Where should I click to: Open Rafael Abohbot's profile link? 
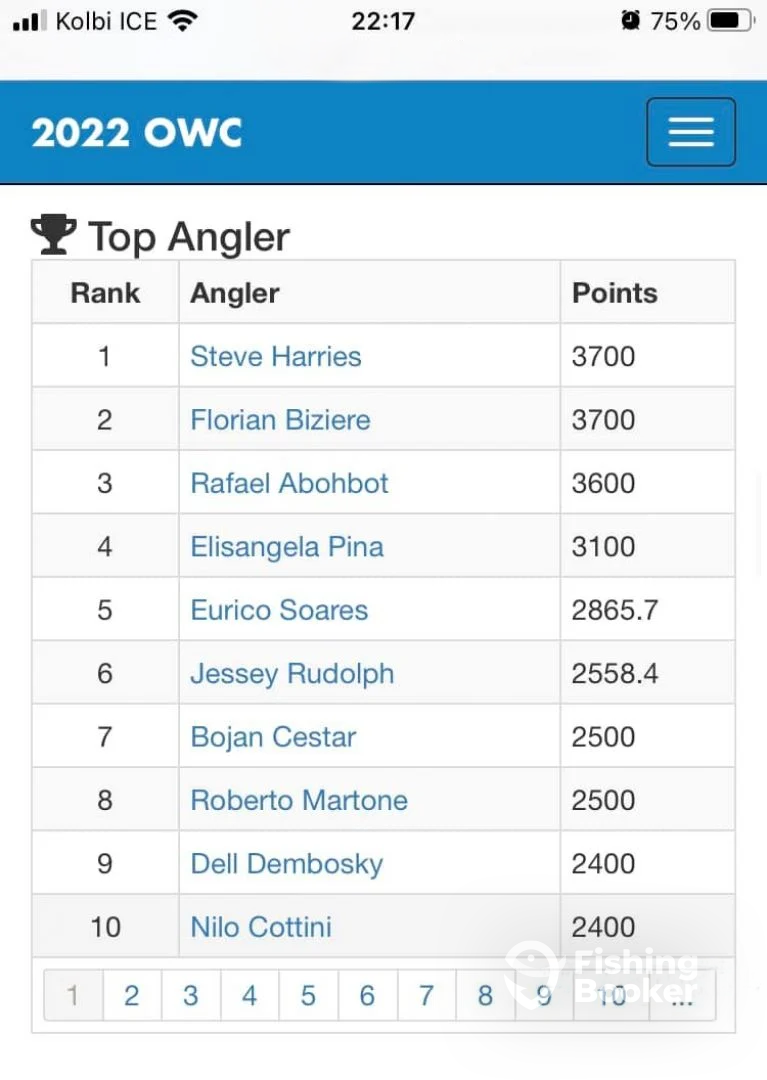click(289, 484)
